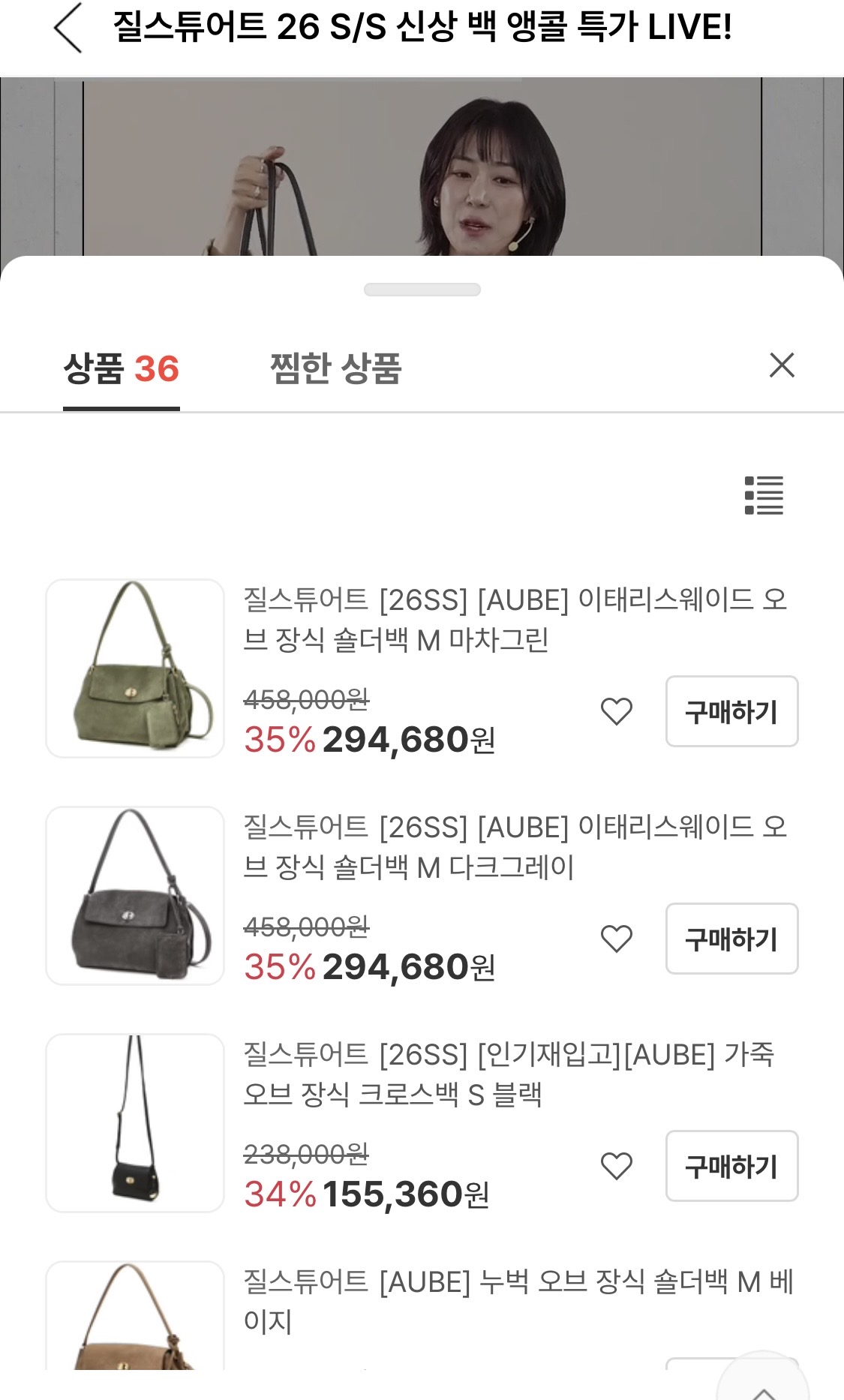Viewport: 844px width, 1400px height.
Task: Change the product list view layout
Action: (764, 495)
